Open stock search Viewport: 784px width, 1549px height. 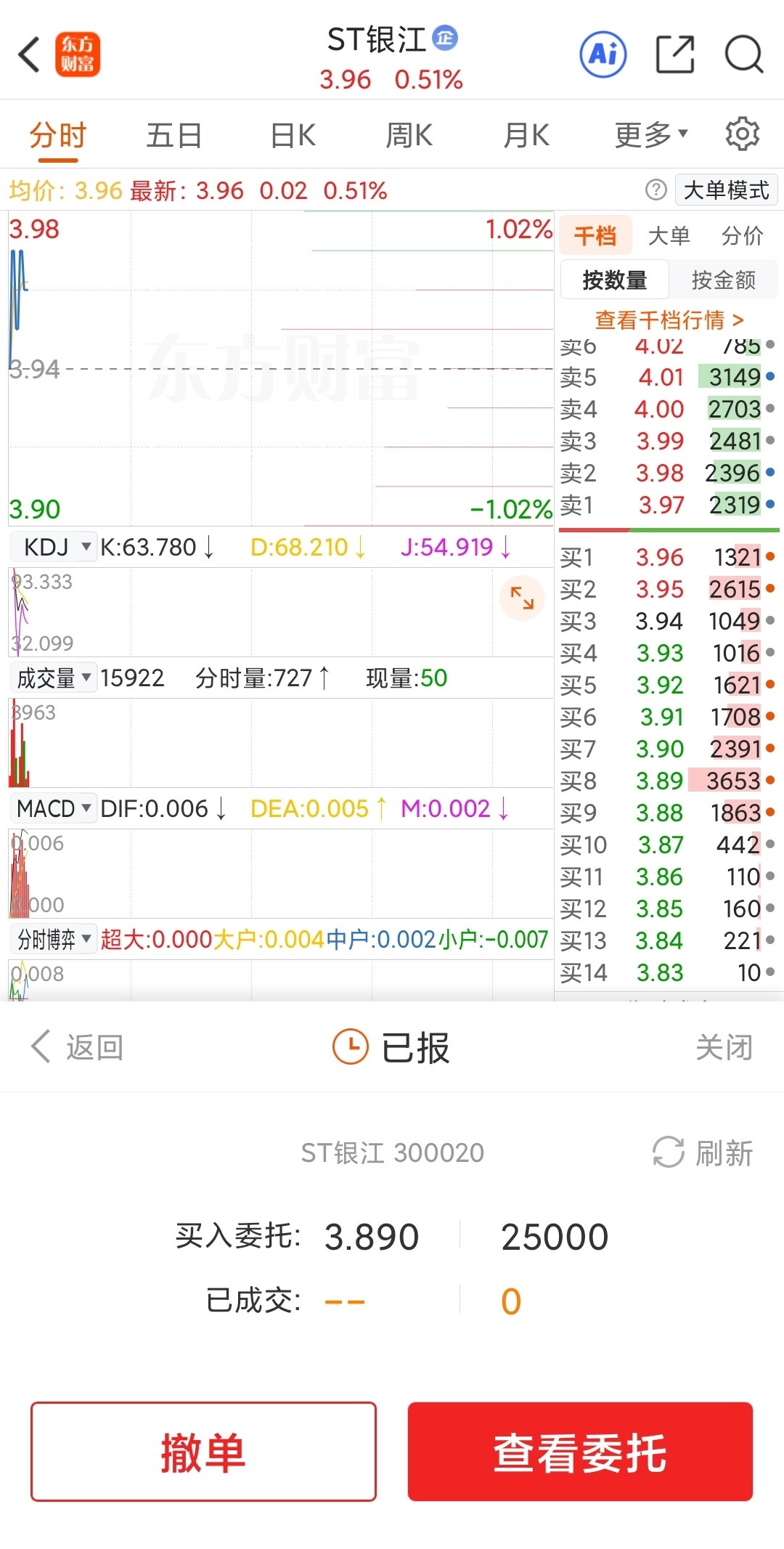tap(744, 54)
